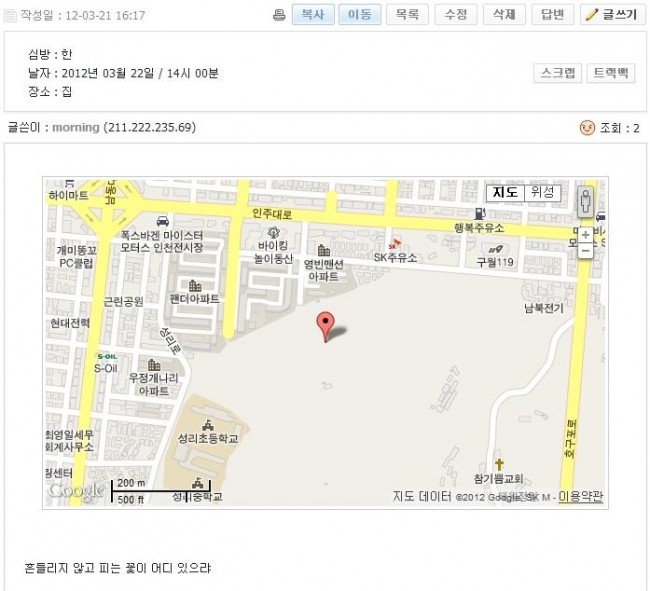The image size is (650, 591).
Task: Open the 트랙백 trackback button
Action: coord(610,73)
